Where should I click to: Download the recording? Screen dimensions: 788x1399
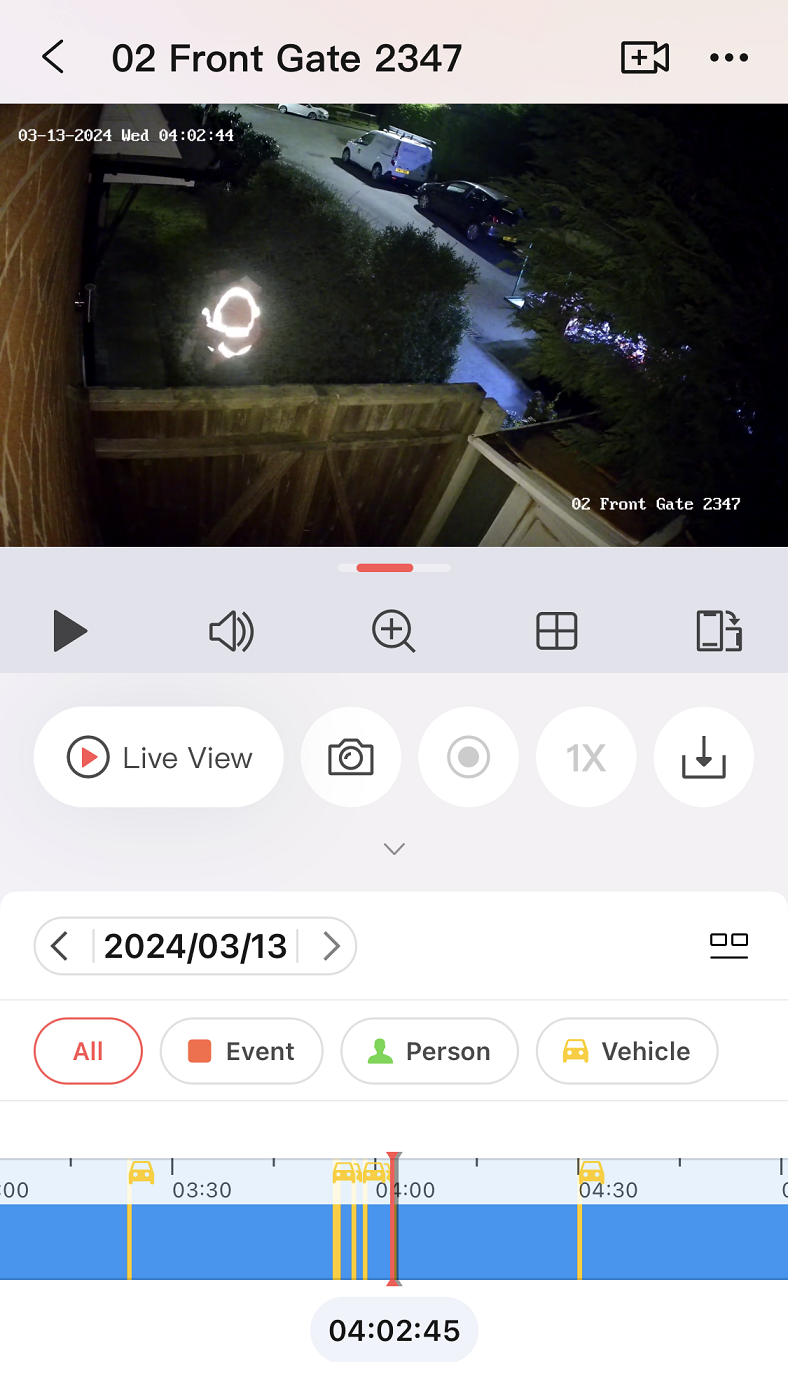[703, 758]
